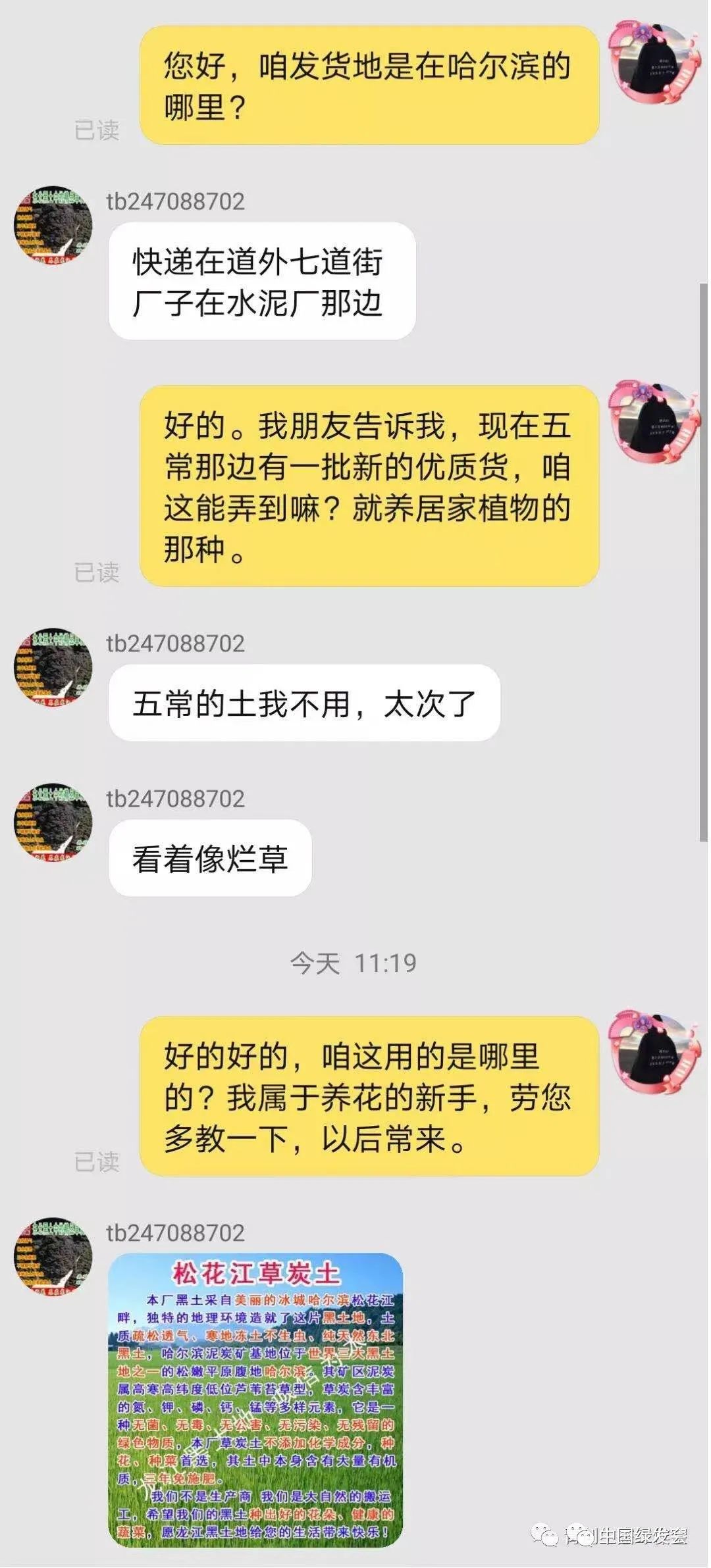
Task: Open seller profile next to 五常的土我不用 message
Action: pos(53,667)
